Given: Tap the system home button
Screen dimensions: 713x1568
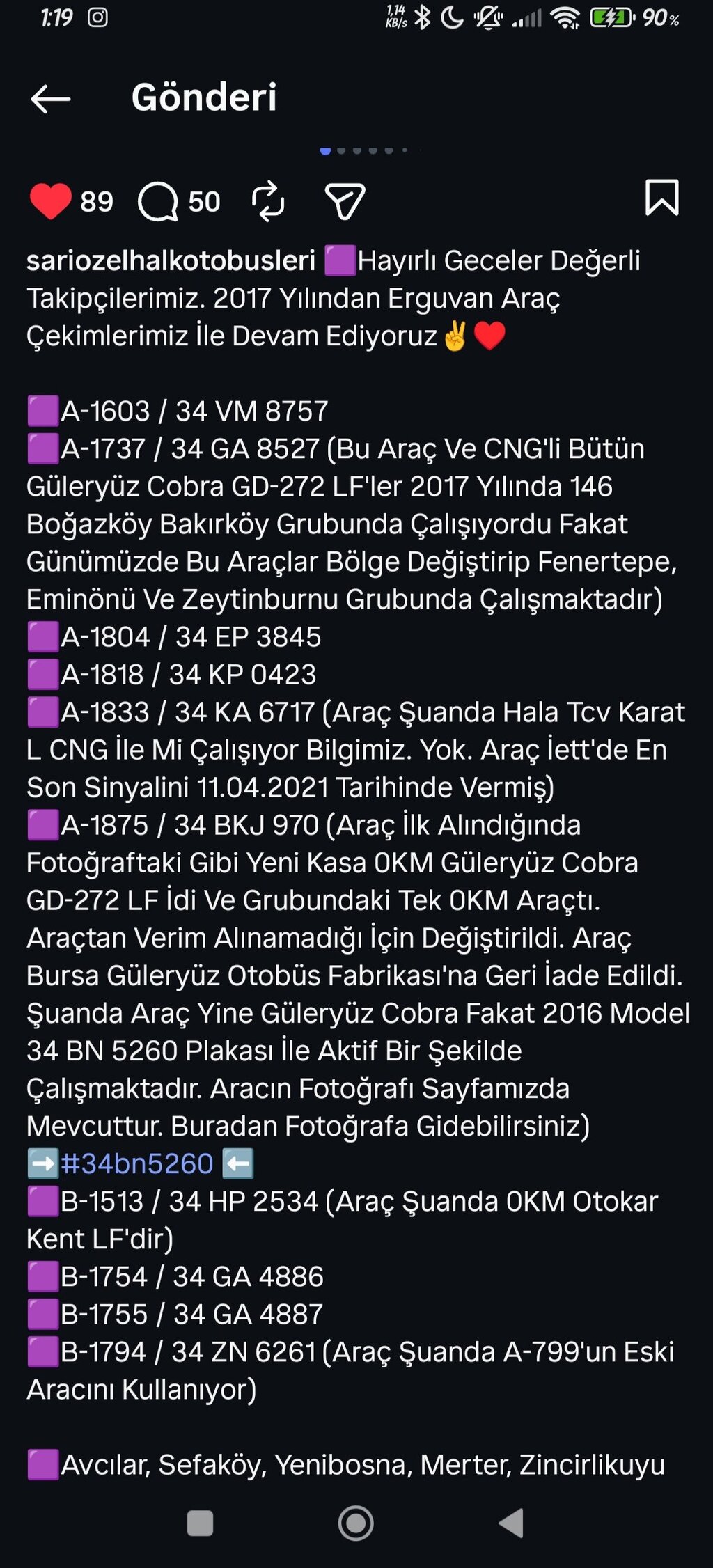Looking at the screenshot, I should pos(356,1523).
